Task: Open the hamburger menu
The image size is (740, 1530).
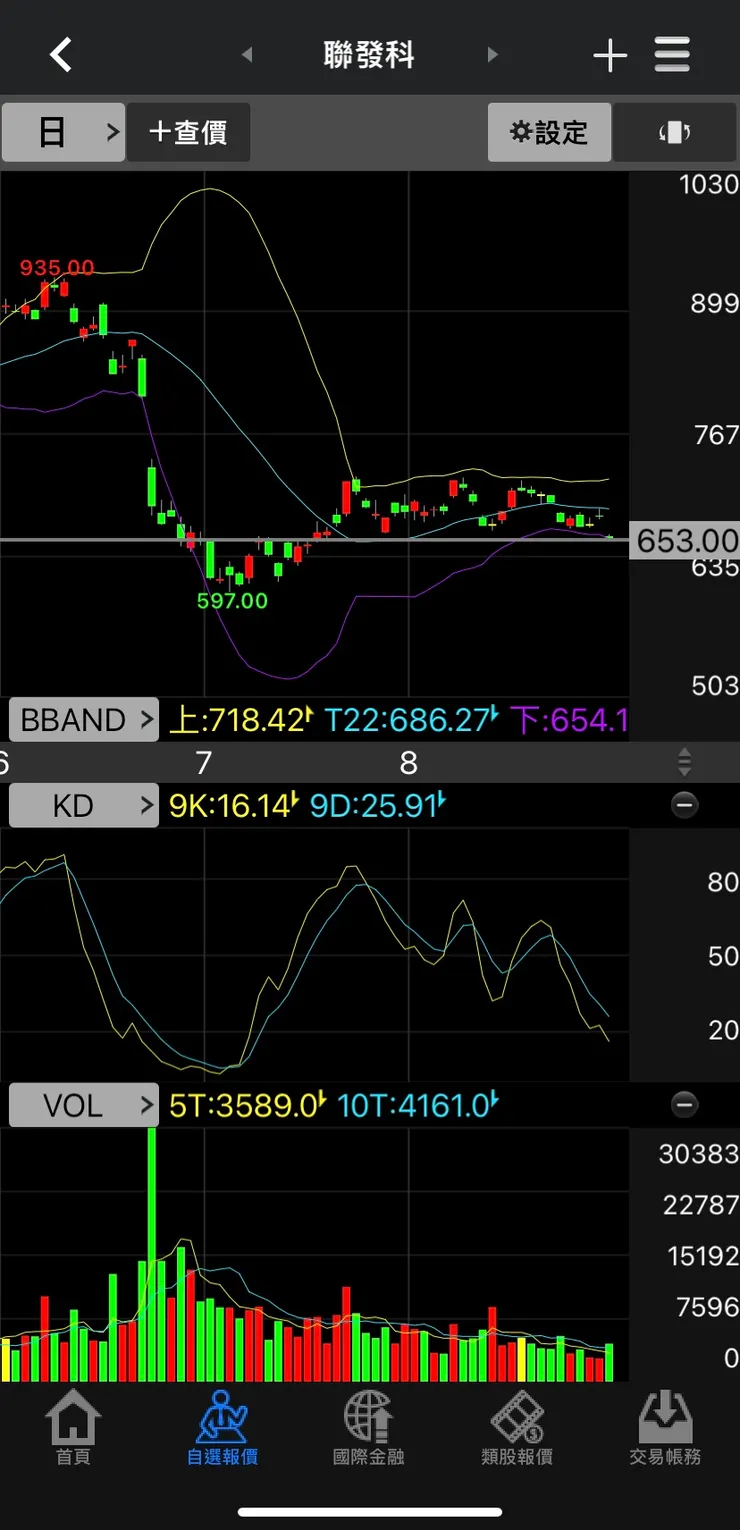Action: [x=672, y=55]
